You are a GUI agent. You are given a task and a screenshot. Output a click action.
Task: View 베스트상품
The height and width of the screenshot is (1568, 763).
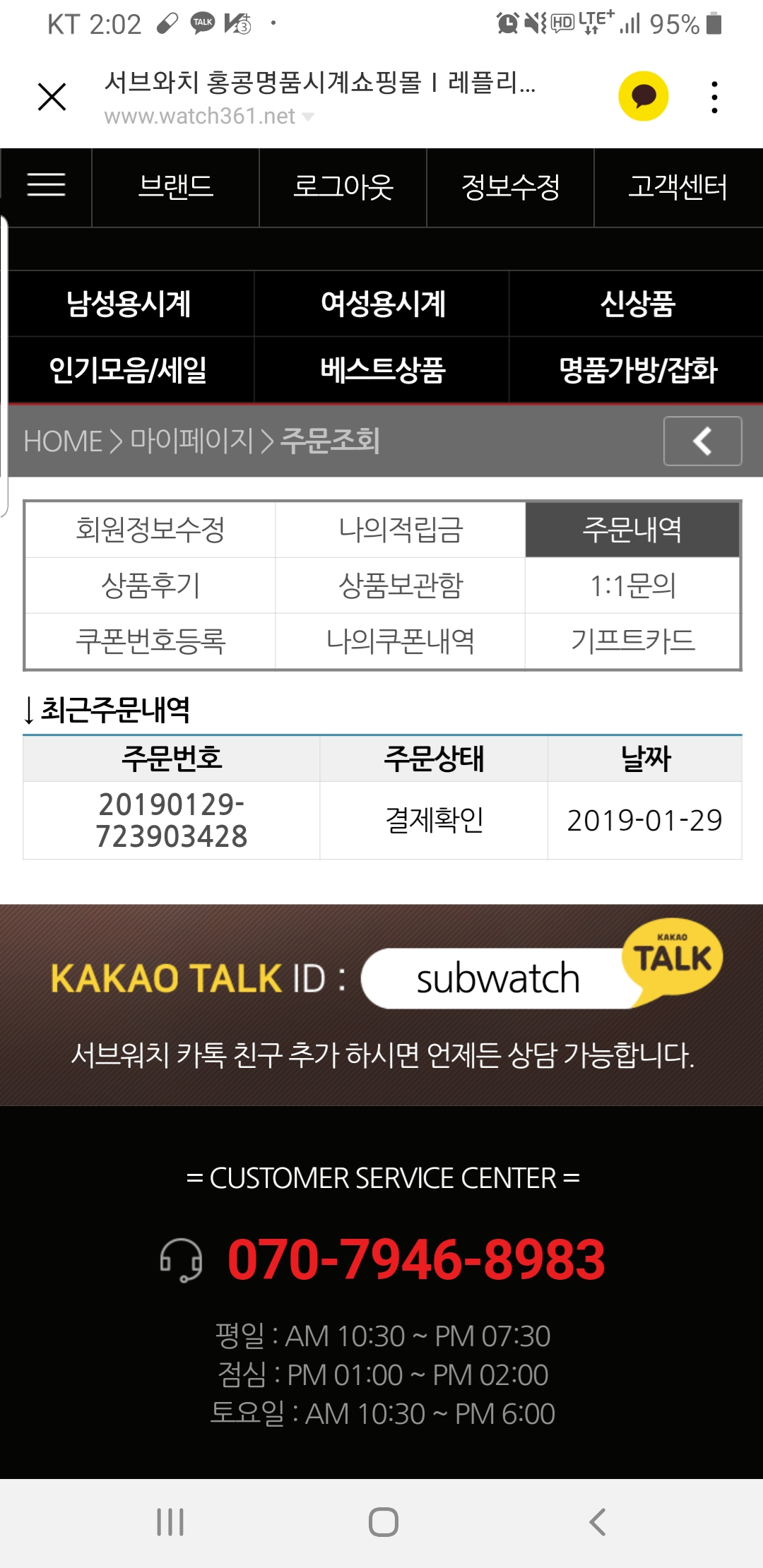(382, 369)
